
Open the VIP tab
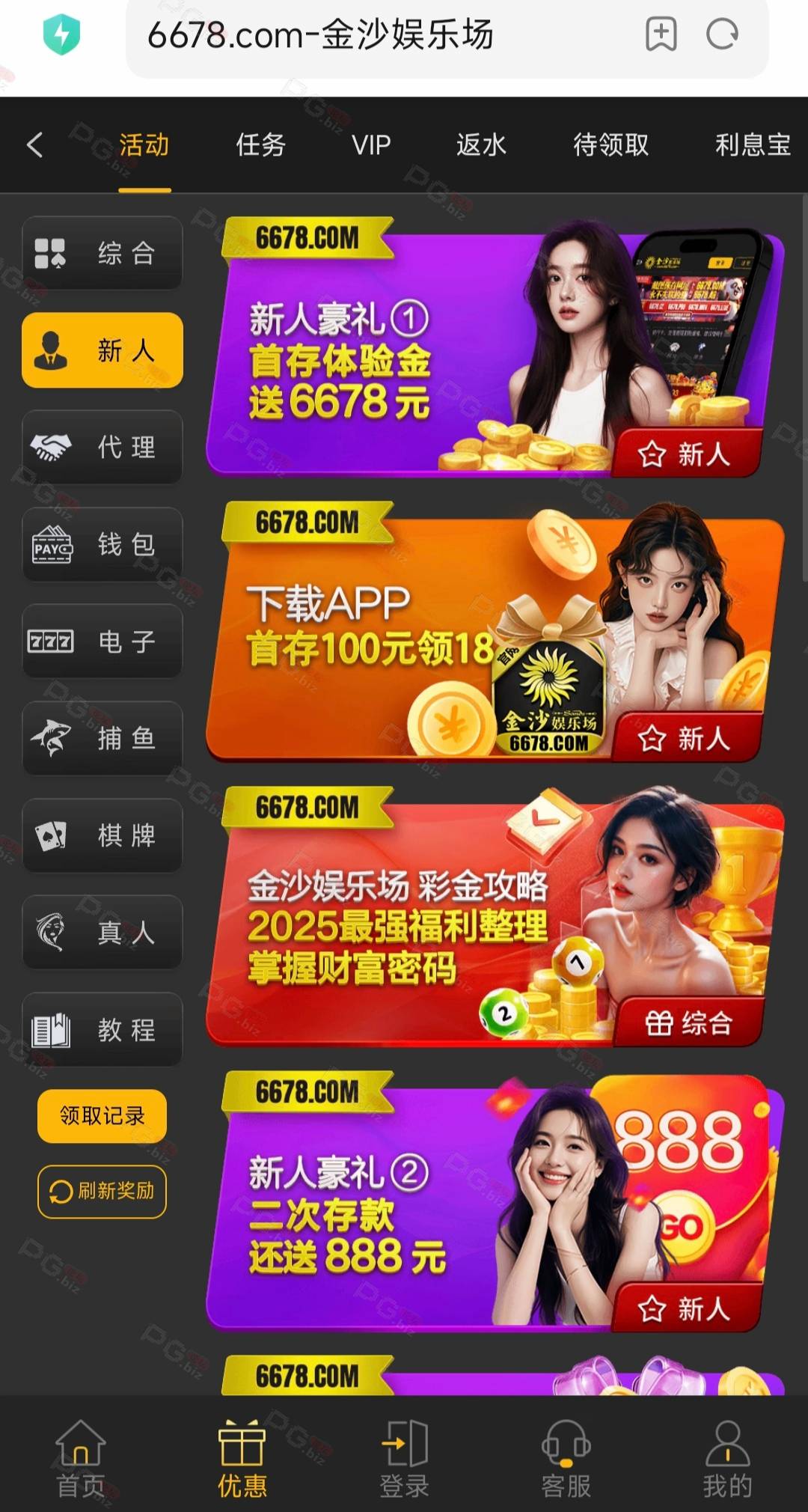click(x=371, y=144)
